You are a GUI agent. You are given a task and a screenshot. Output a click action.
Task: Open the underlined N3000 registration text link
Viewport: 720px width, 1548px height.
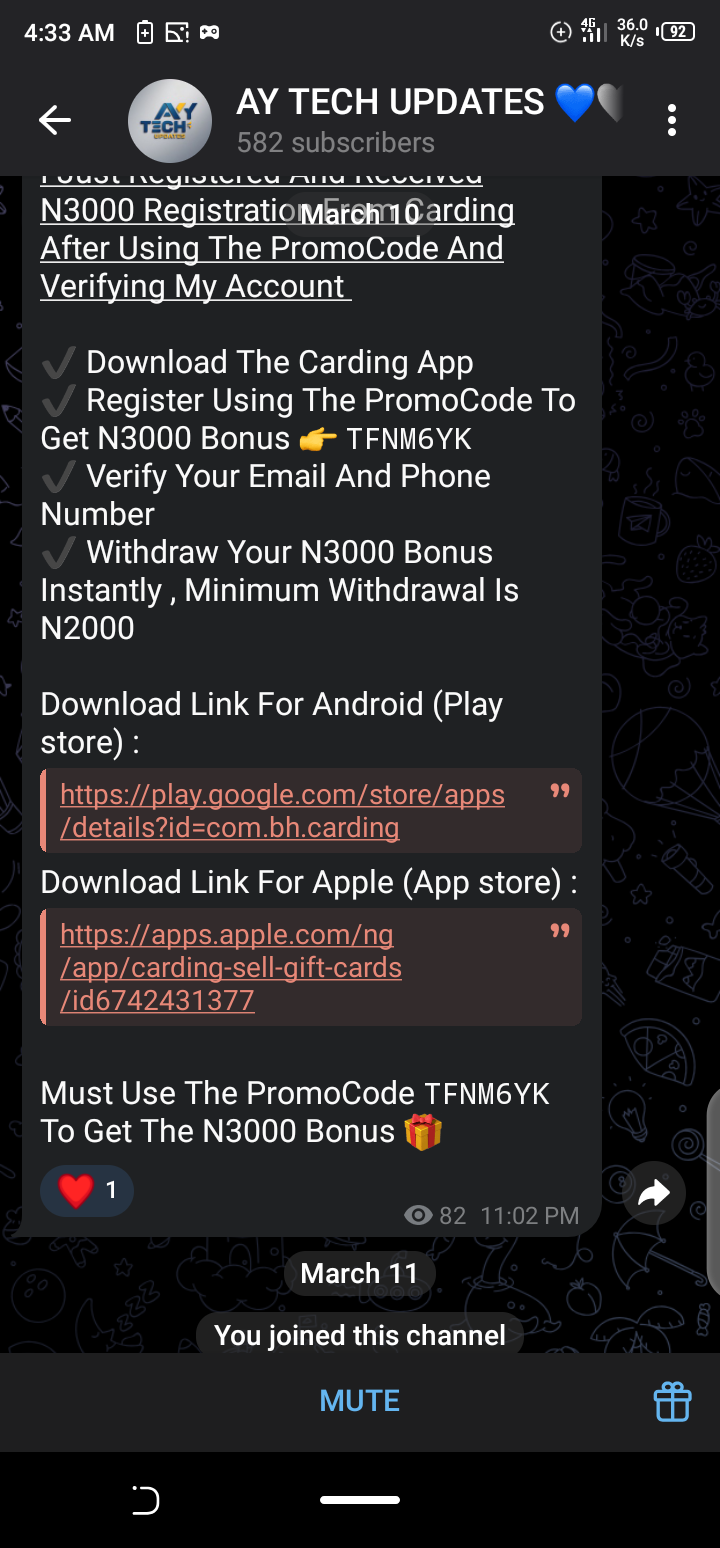pos(270,248)
